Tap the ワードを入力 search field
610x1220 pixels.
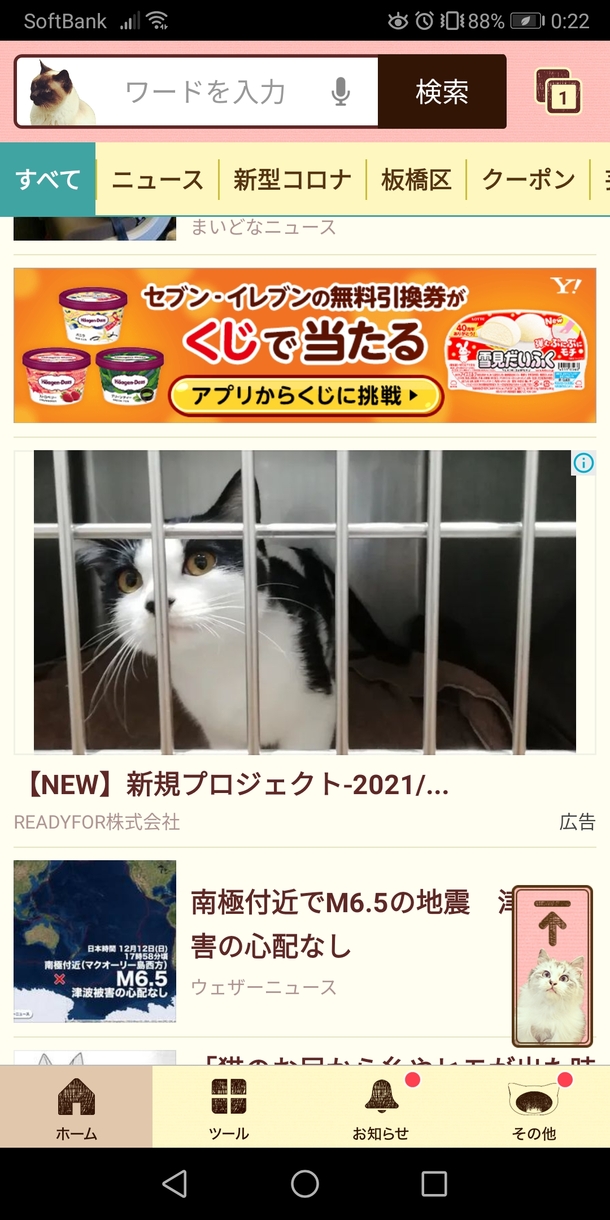click(205, 92)
